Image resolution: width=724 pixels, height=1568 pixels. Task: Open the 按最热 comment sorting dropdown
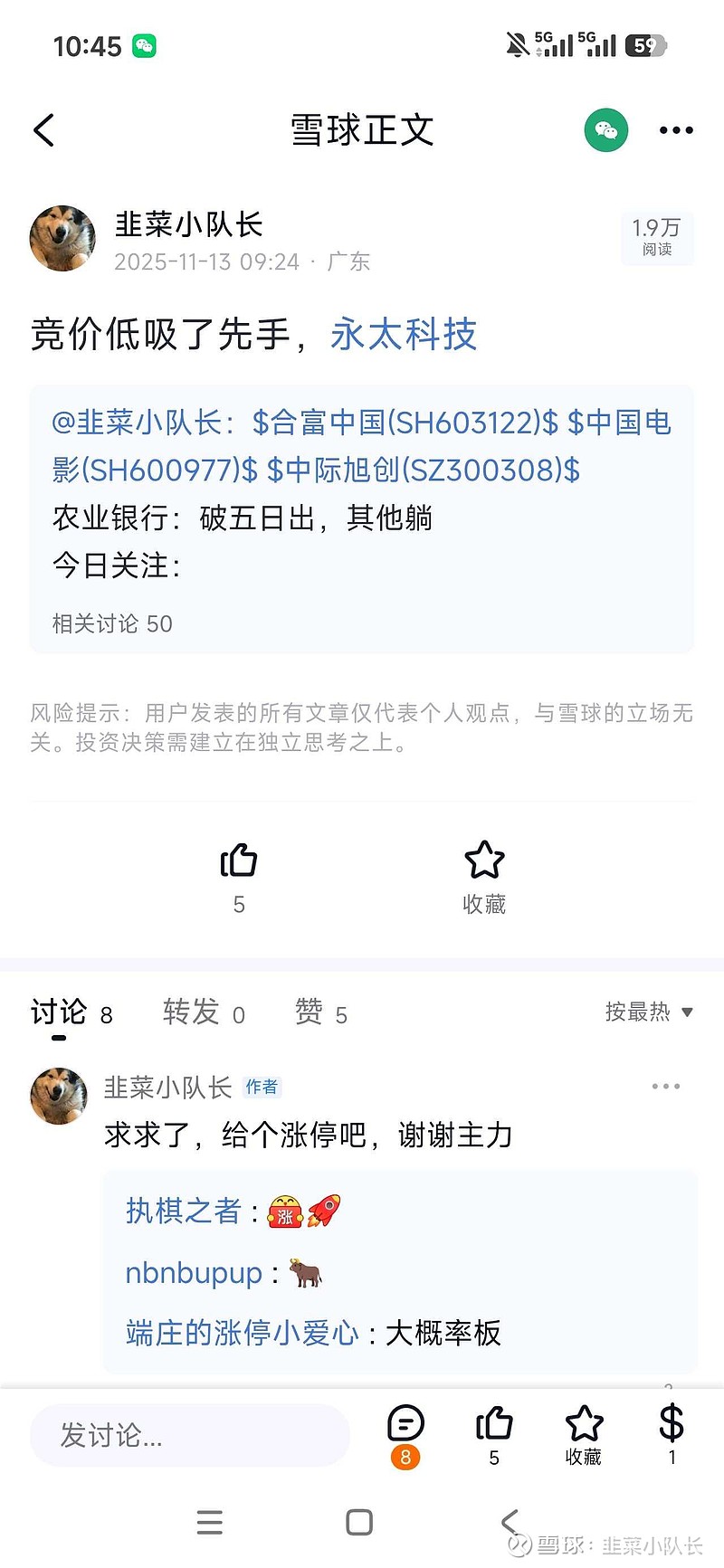click(x=648, y=1012)
